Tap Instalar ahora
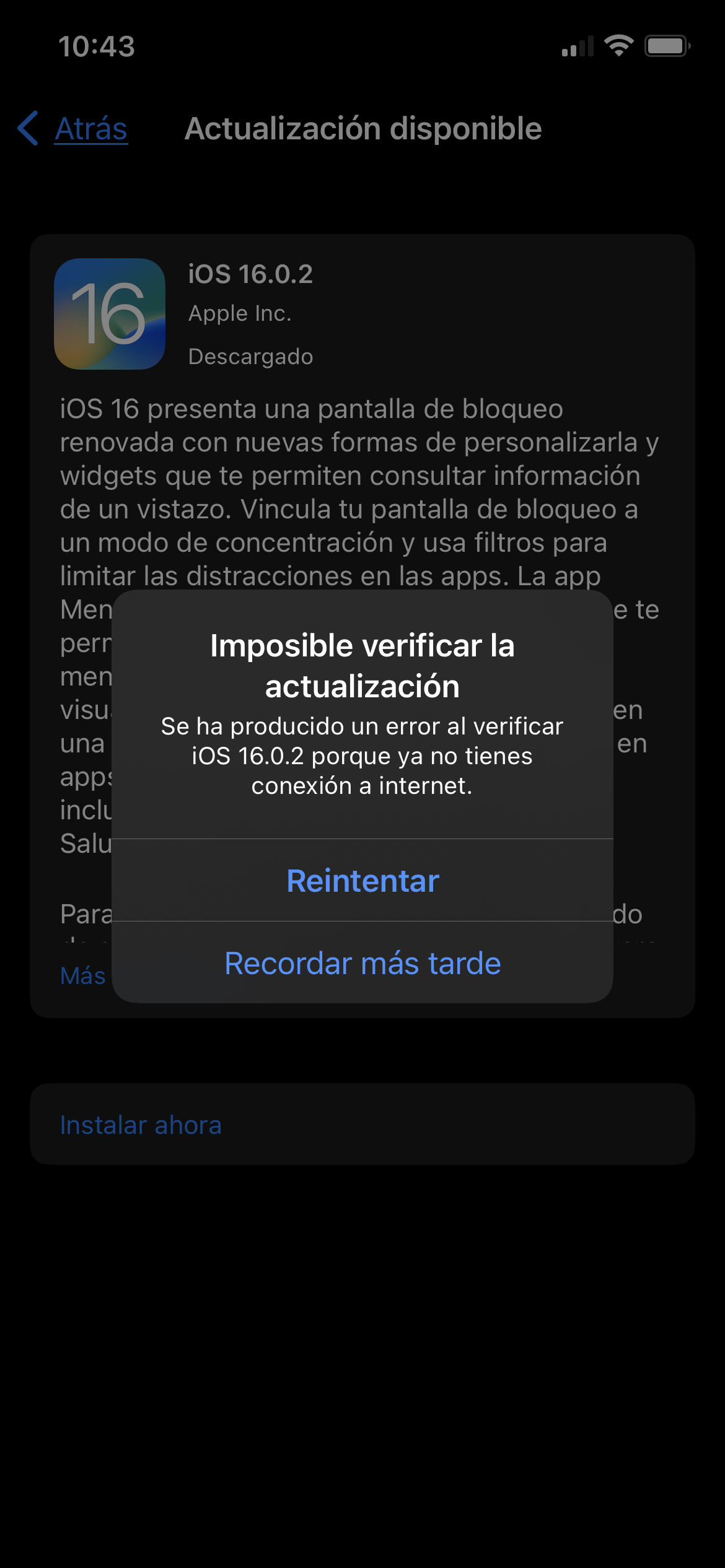 pyautogui.click(x=141, y=1125)
